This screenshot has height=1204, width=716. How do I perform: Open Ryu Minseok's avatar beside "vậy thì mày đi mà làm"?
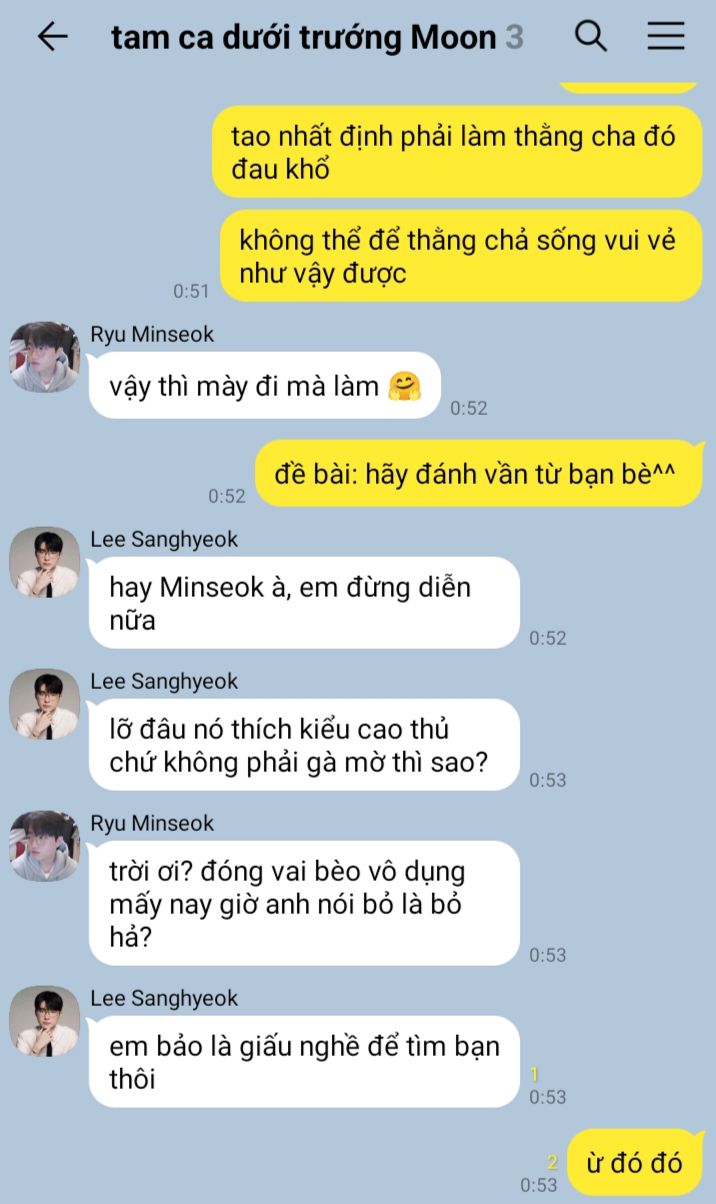click(x=45, y=357)
